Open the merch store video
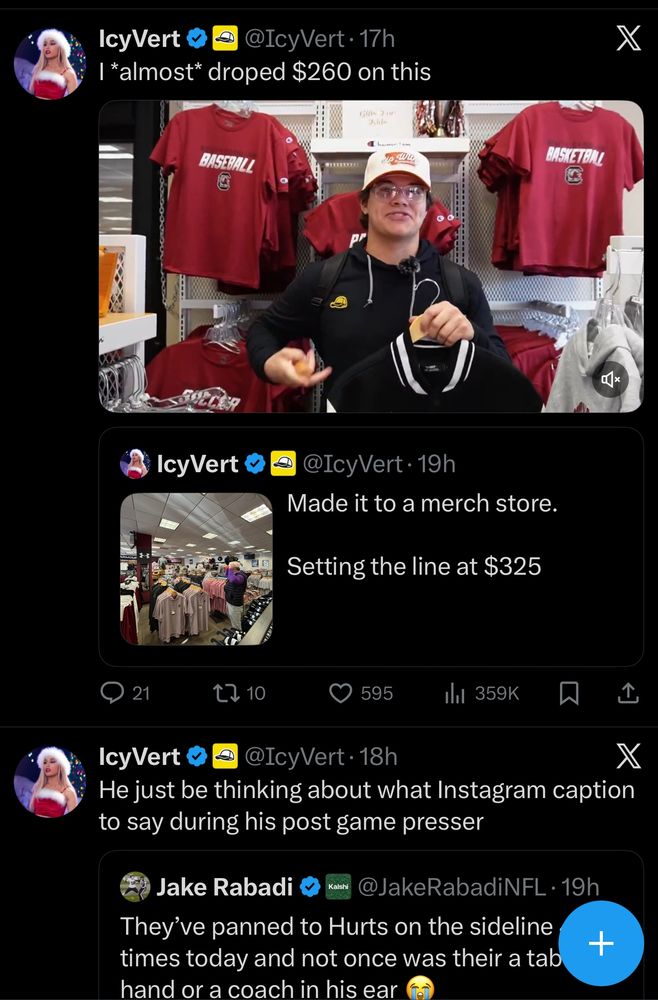The height and width of the screenshot is (1000, 658). (x=370, y=256)
